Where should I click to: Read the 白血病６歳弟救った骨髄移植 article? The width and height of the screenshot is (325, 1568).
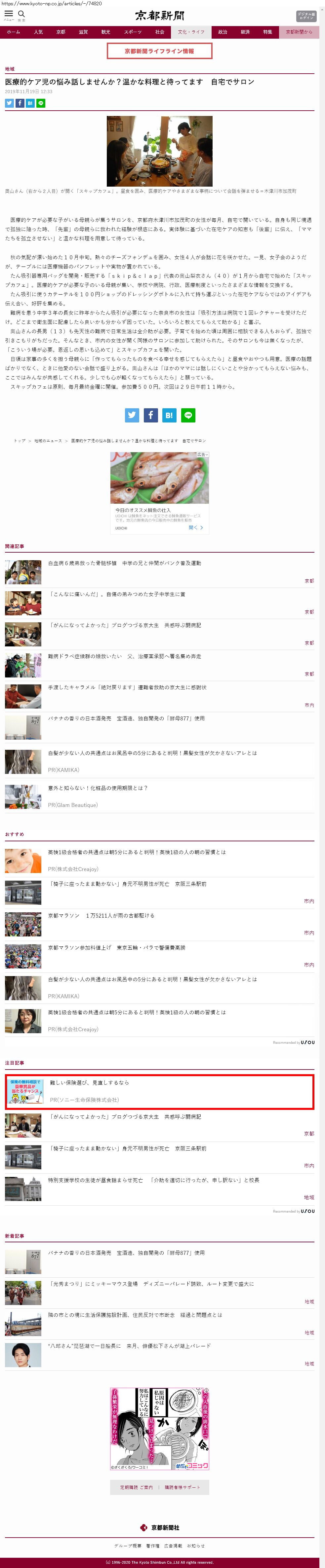tap(124, 563)
